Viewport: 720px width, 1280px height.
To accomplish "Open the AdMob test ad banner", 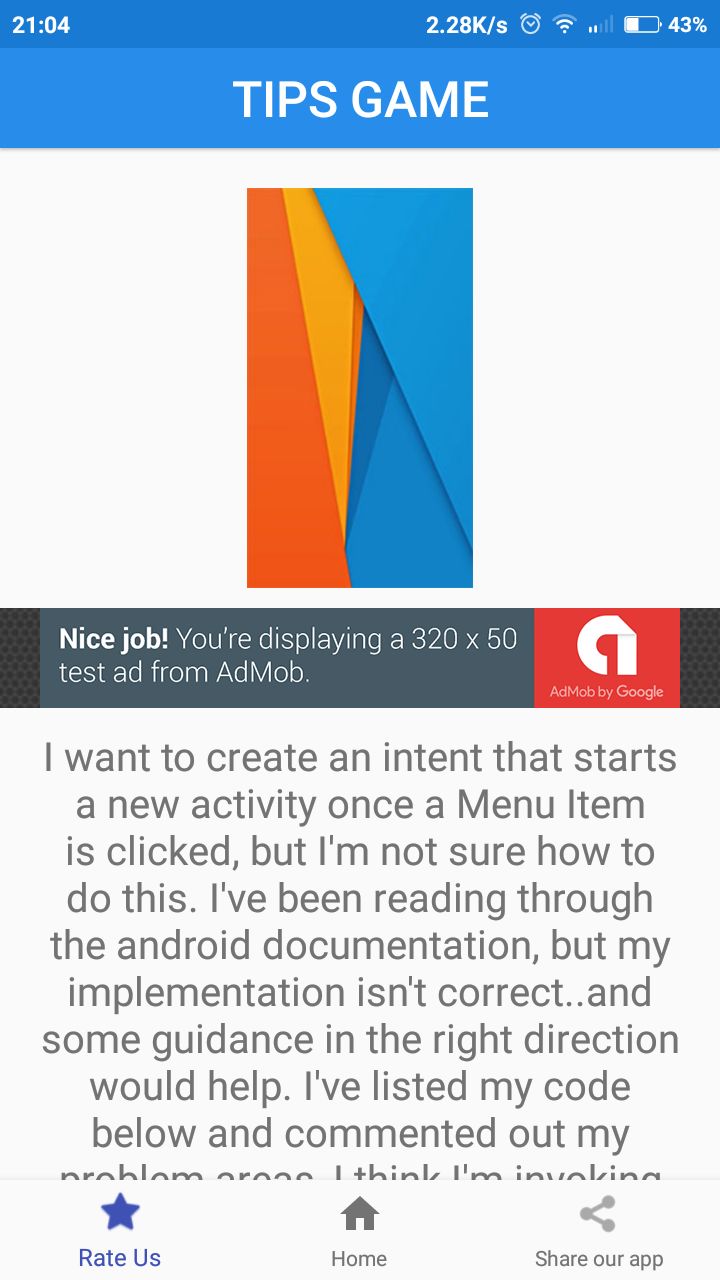I will tap(360, 658).
